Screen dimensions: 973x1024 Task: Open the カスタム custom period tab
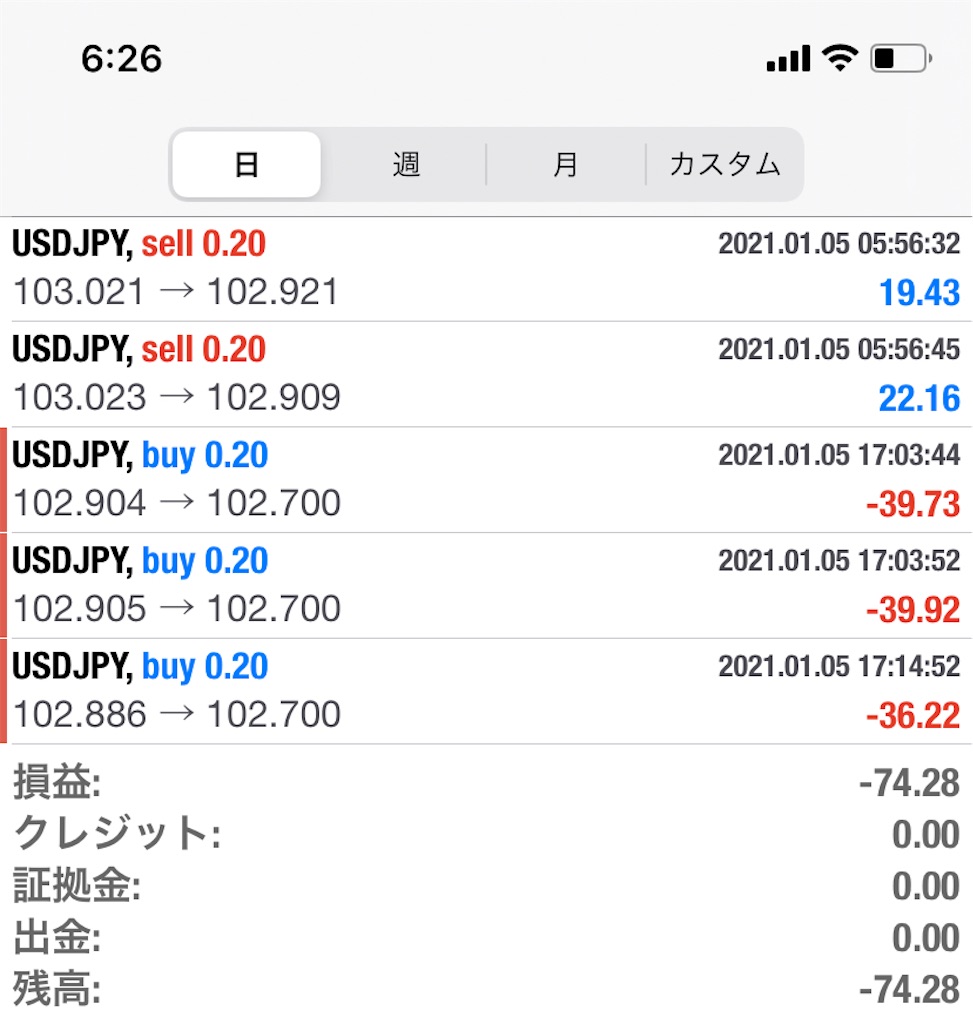coord(724,165)
